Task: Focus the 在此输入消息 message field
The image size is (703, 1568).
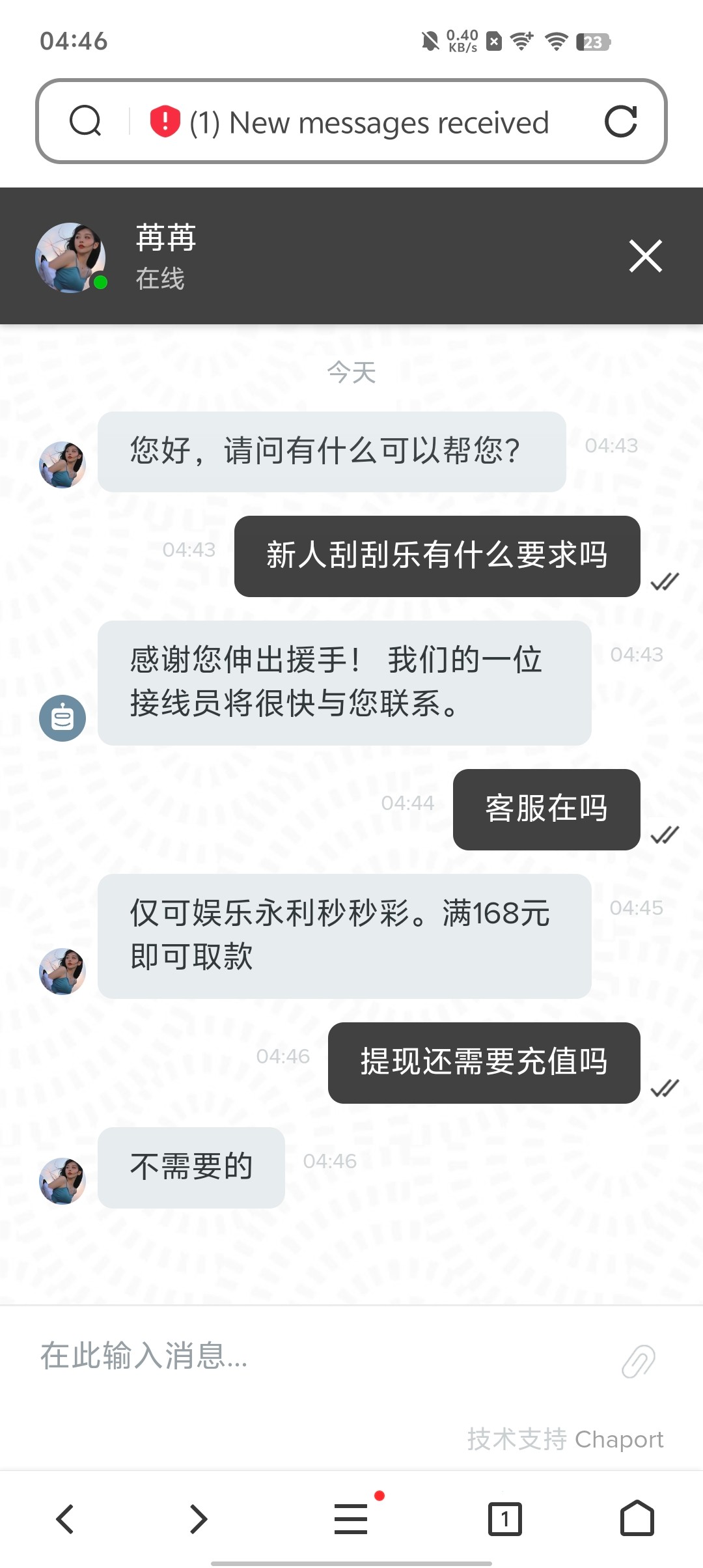Action: click(x=312, y=1356)
